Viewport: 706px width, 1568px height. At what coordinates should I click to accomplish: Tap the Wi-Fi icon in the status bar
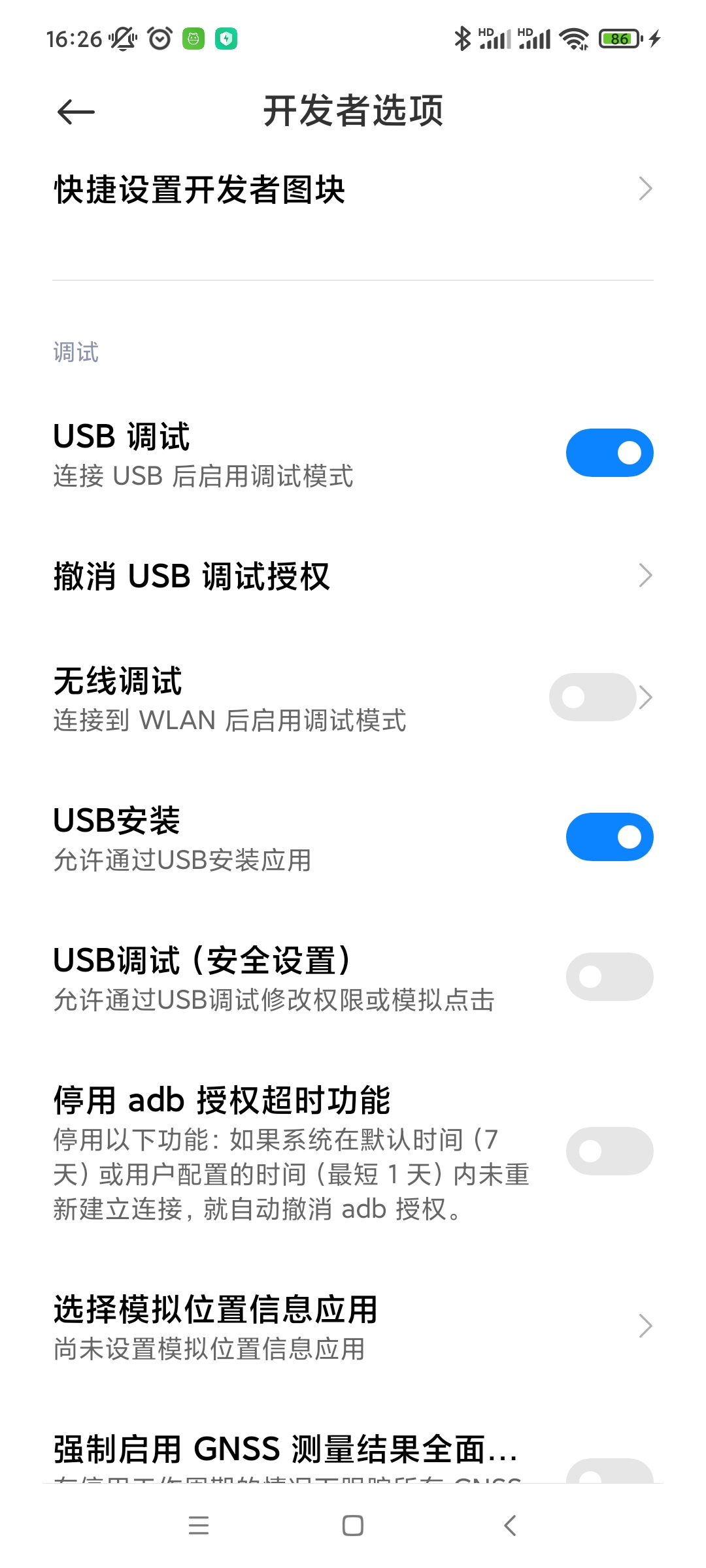tap(573, 39)
